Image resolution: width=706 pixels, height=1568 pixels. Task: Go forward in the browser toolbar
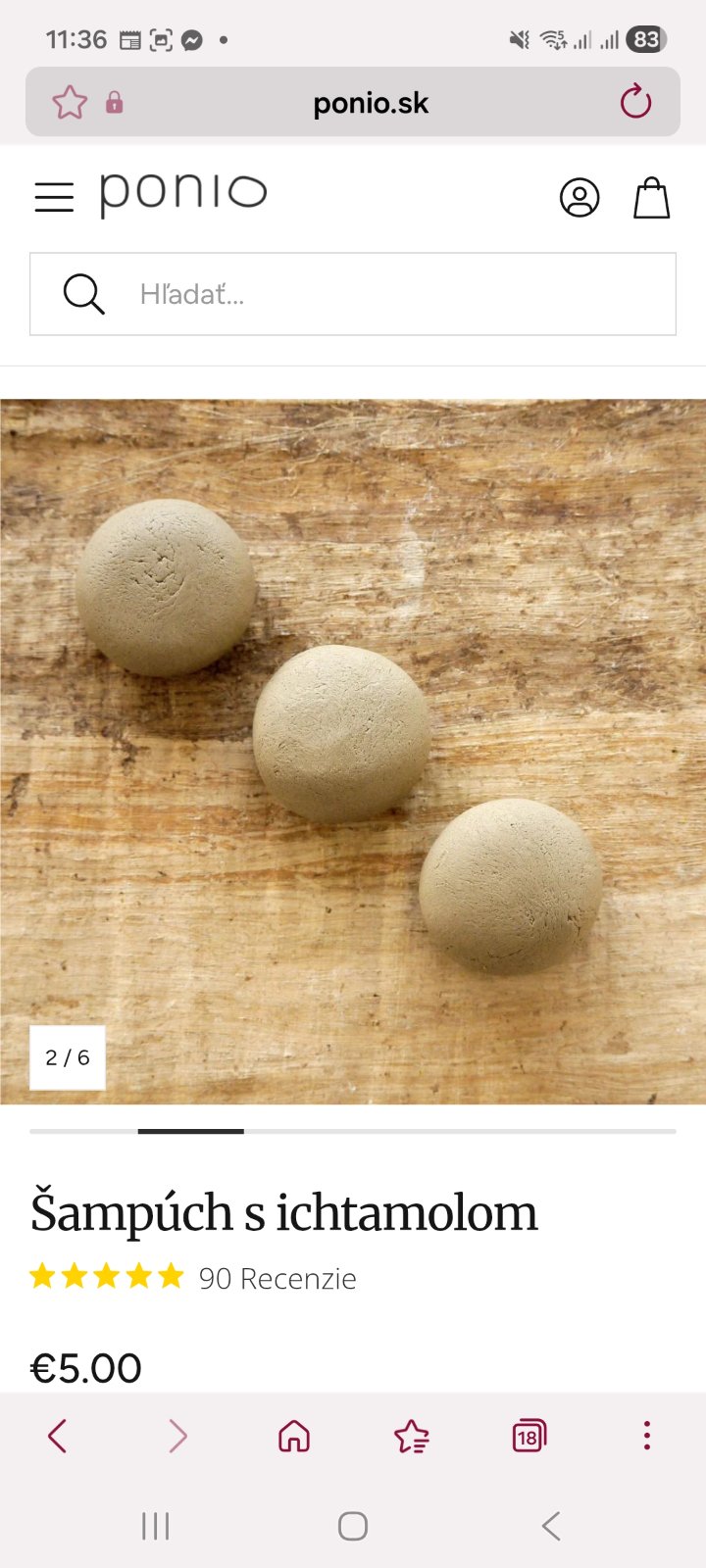click(x=177, y=1437)
